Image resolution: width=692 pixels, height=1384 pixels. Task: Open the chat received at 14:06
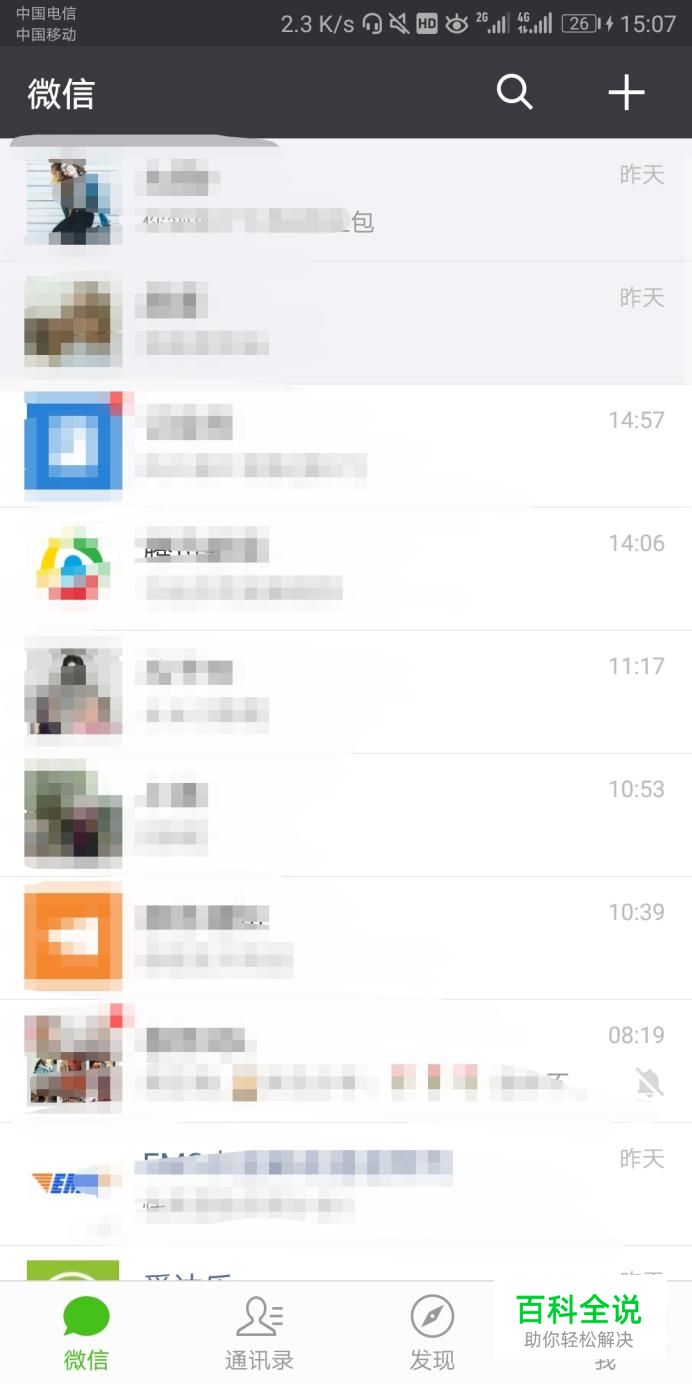(346, 568)
